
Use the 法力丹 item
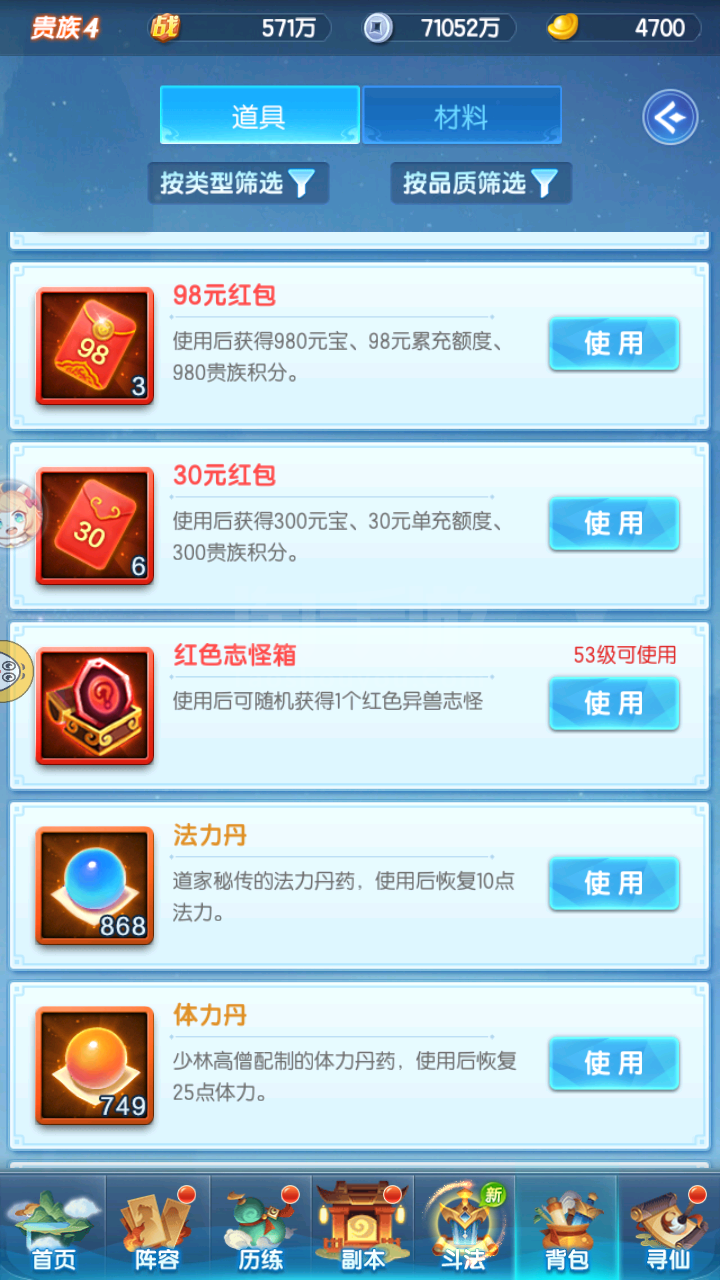[x=614, y=884]
